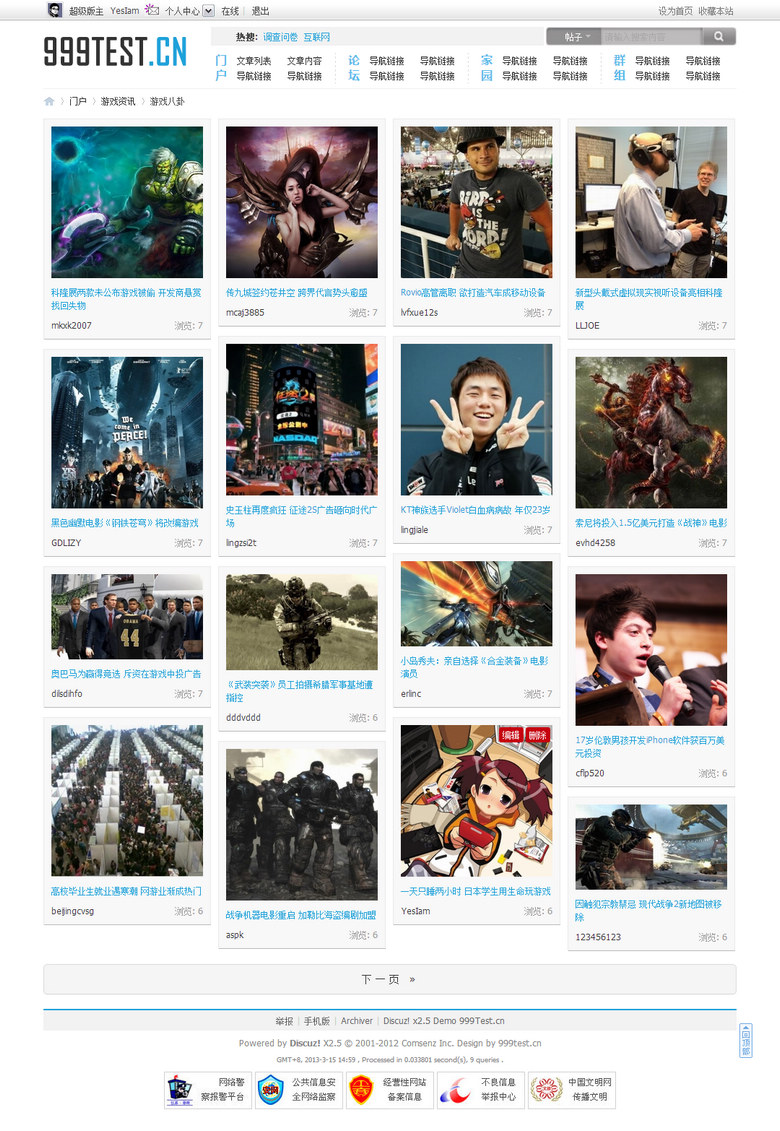The image size is (780, 1131).
Task: Tap the magnifier search button
Action: 718,37
